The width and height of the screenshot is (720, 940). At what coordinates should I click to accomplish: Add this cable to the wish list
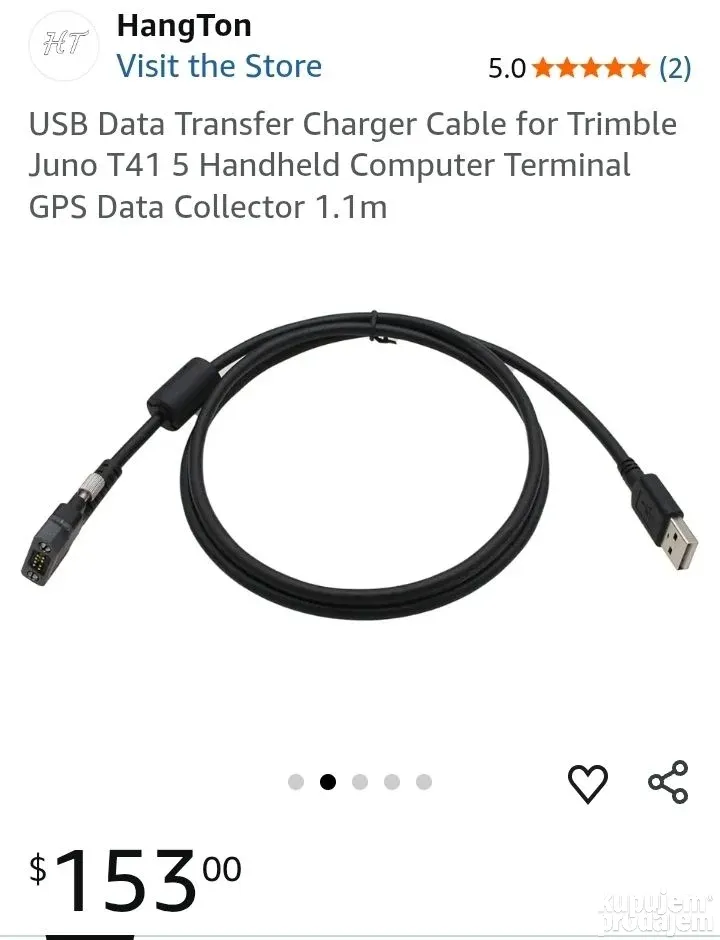click(588, 783)
